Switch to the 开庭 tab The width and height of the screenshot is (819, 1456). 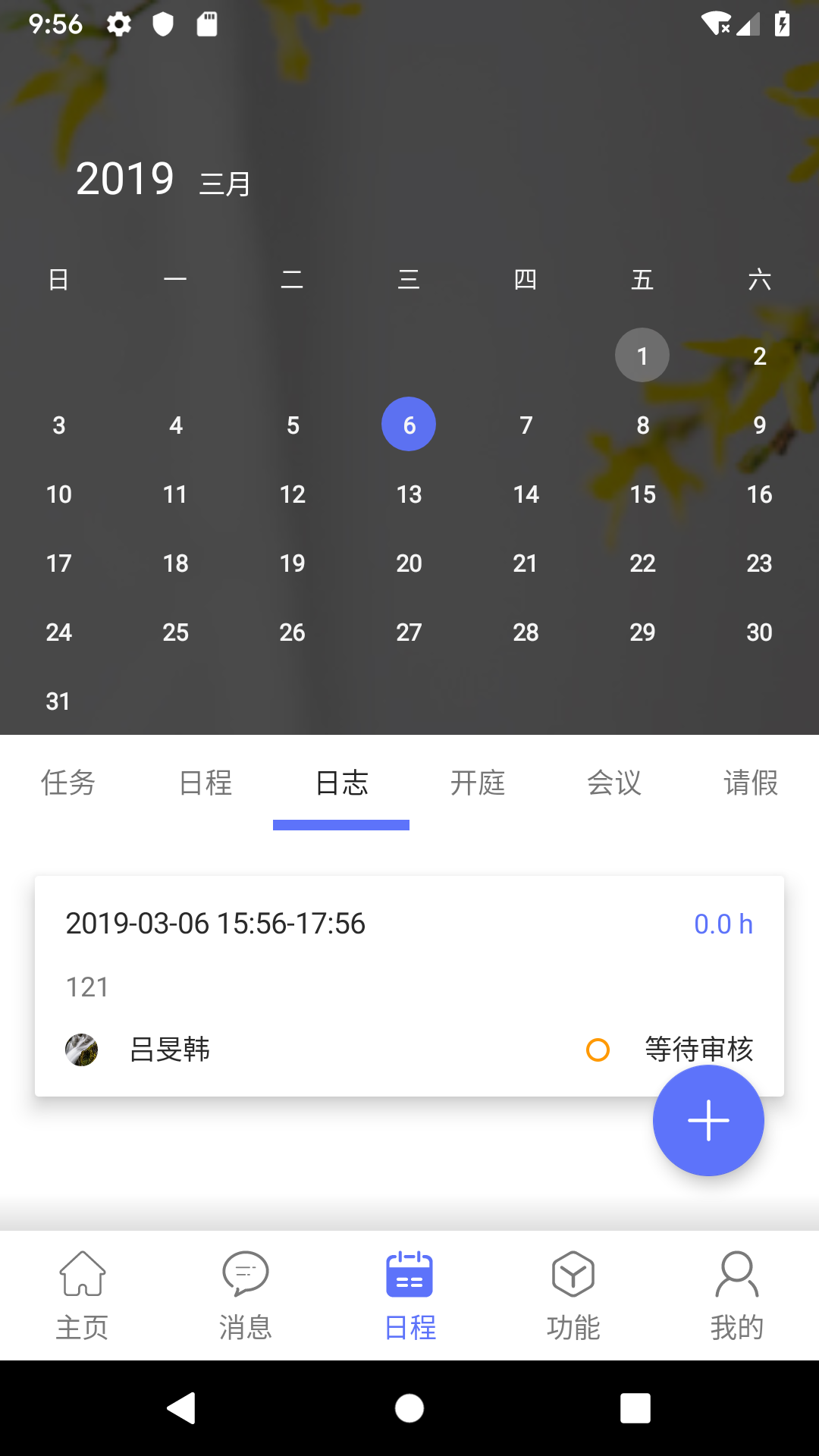click(478, 783)
